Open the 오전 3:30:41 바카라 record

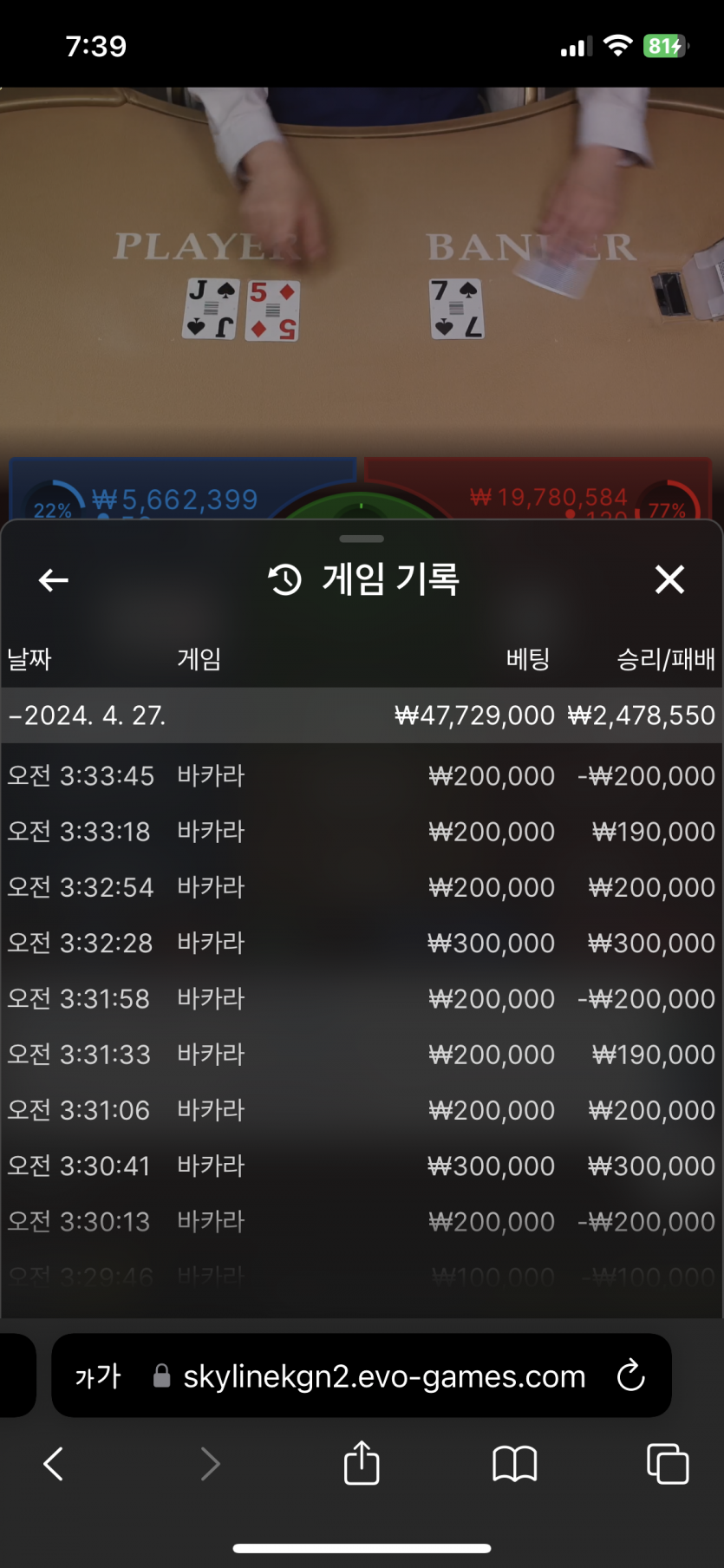pos(361,1166)
